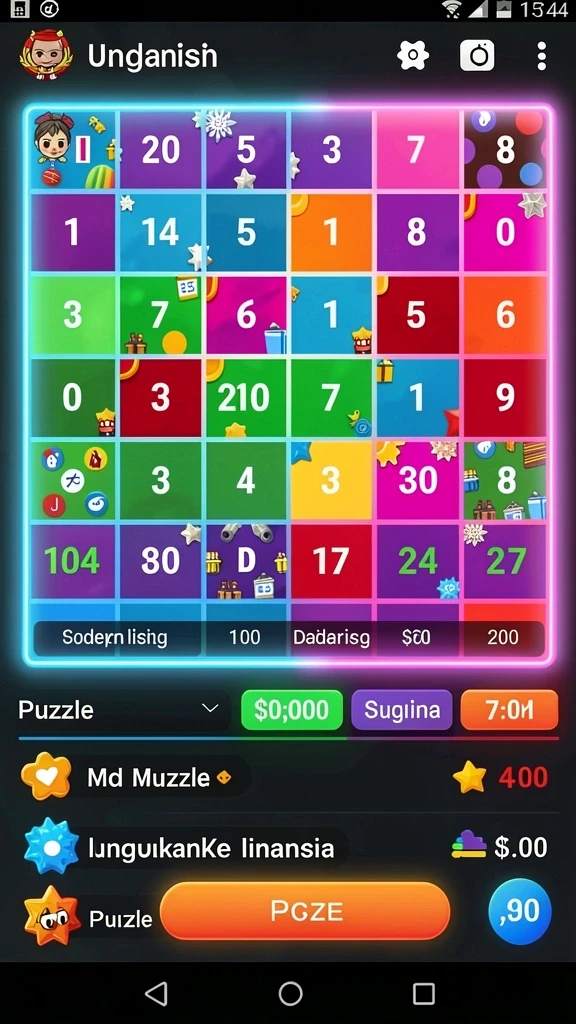This screenshot has width=576, height=1024.
Task: Tap the purple tile numbered 20
Action: 161,150
